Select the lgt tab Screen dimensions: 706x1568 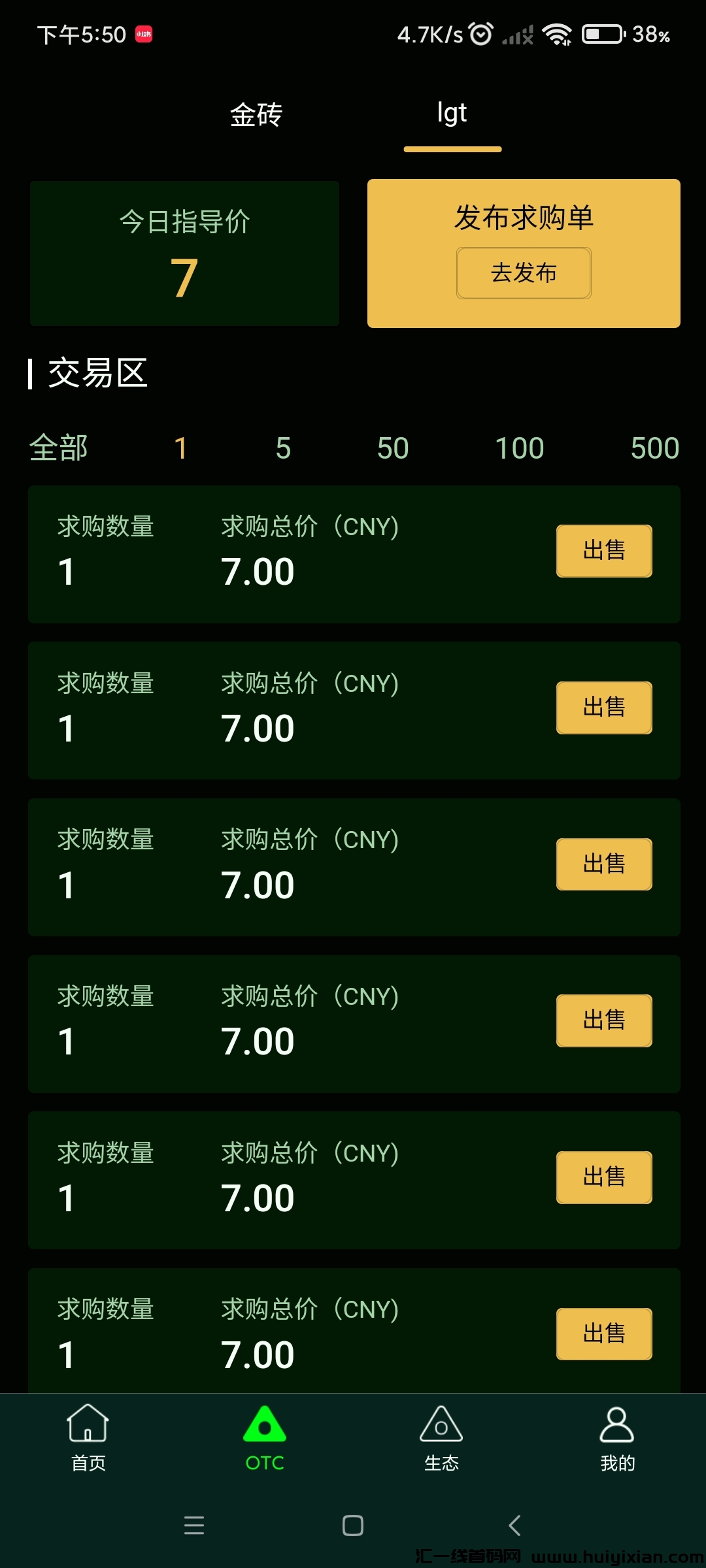pos(452,112)
